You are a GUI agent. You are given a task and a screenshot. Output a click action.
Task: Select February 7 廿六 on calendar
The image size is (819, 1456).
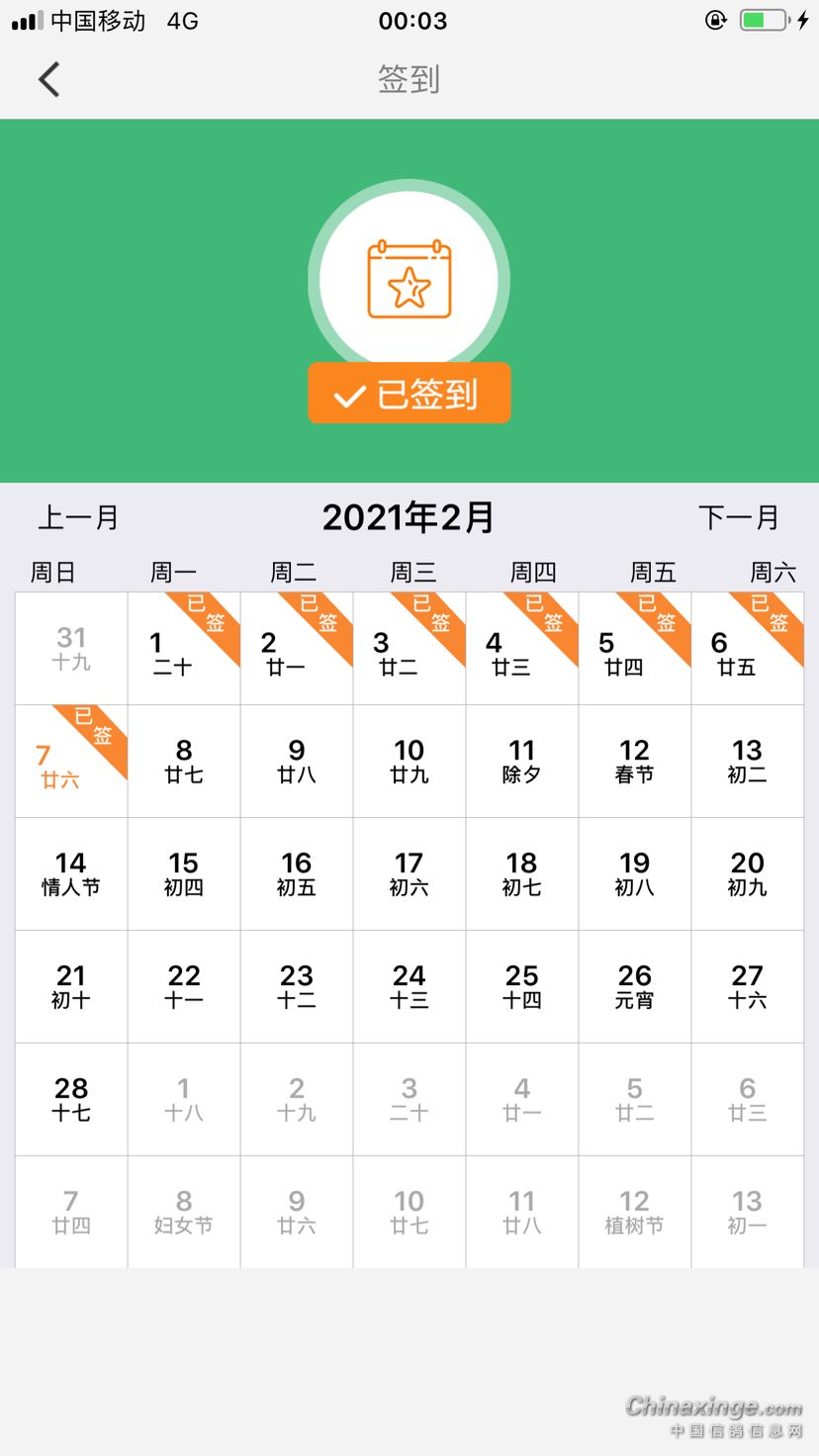point(71,762)
